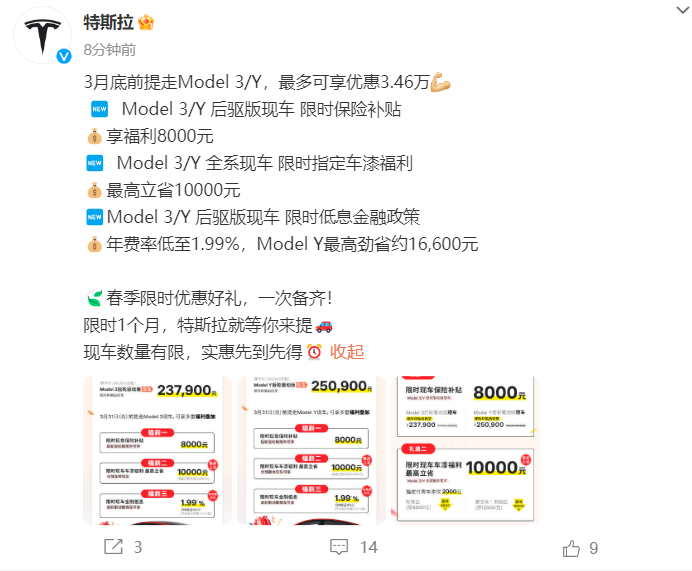Open the 250,900元 Model Y poster image

tap(312, 450)
